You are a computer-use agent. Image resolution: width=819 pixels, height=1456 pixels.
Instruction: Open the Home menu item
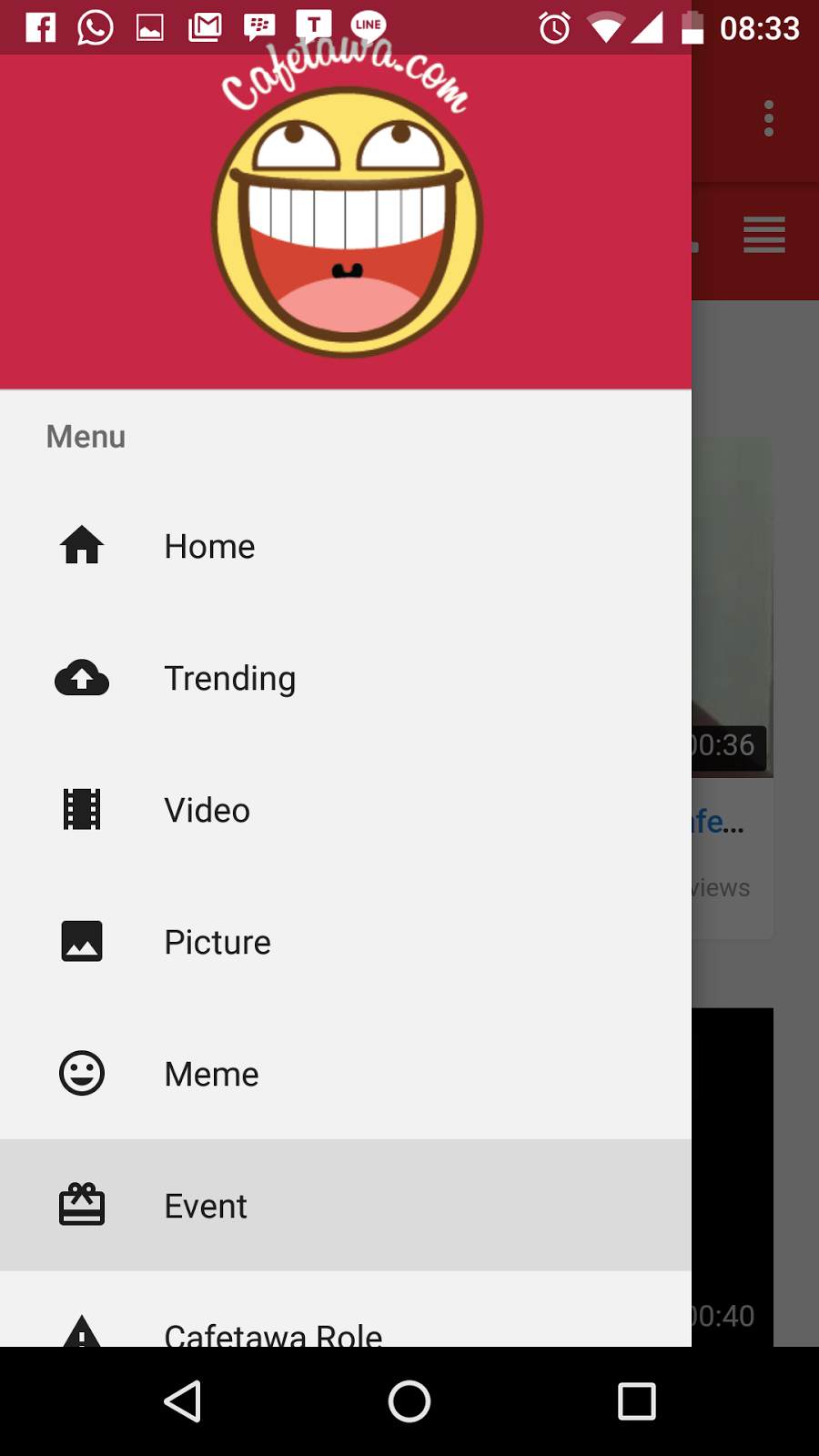tap(209, 546)
